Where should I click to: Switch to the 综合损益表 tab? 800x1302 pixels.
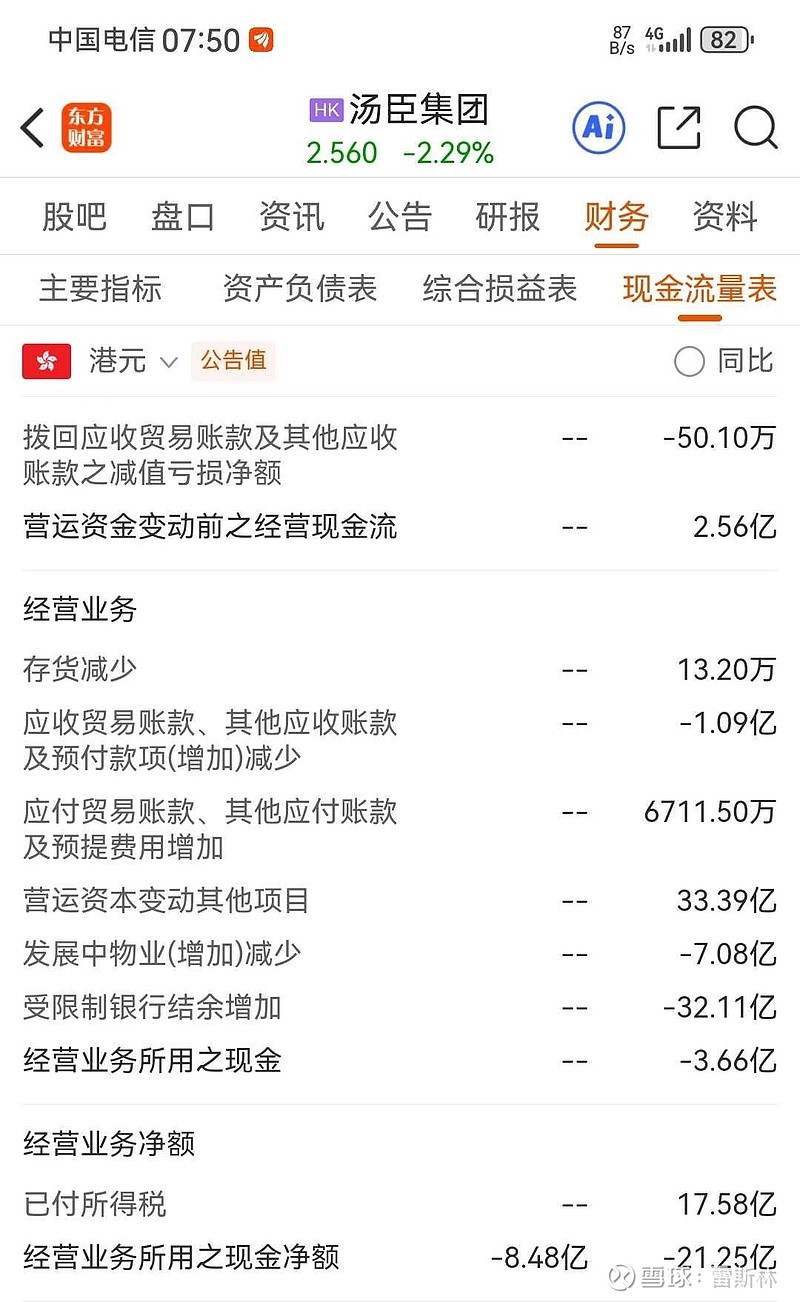tap(500, 288)
